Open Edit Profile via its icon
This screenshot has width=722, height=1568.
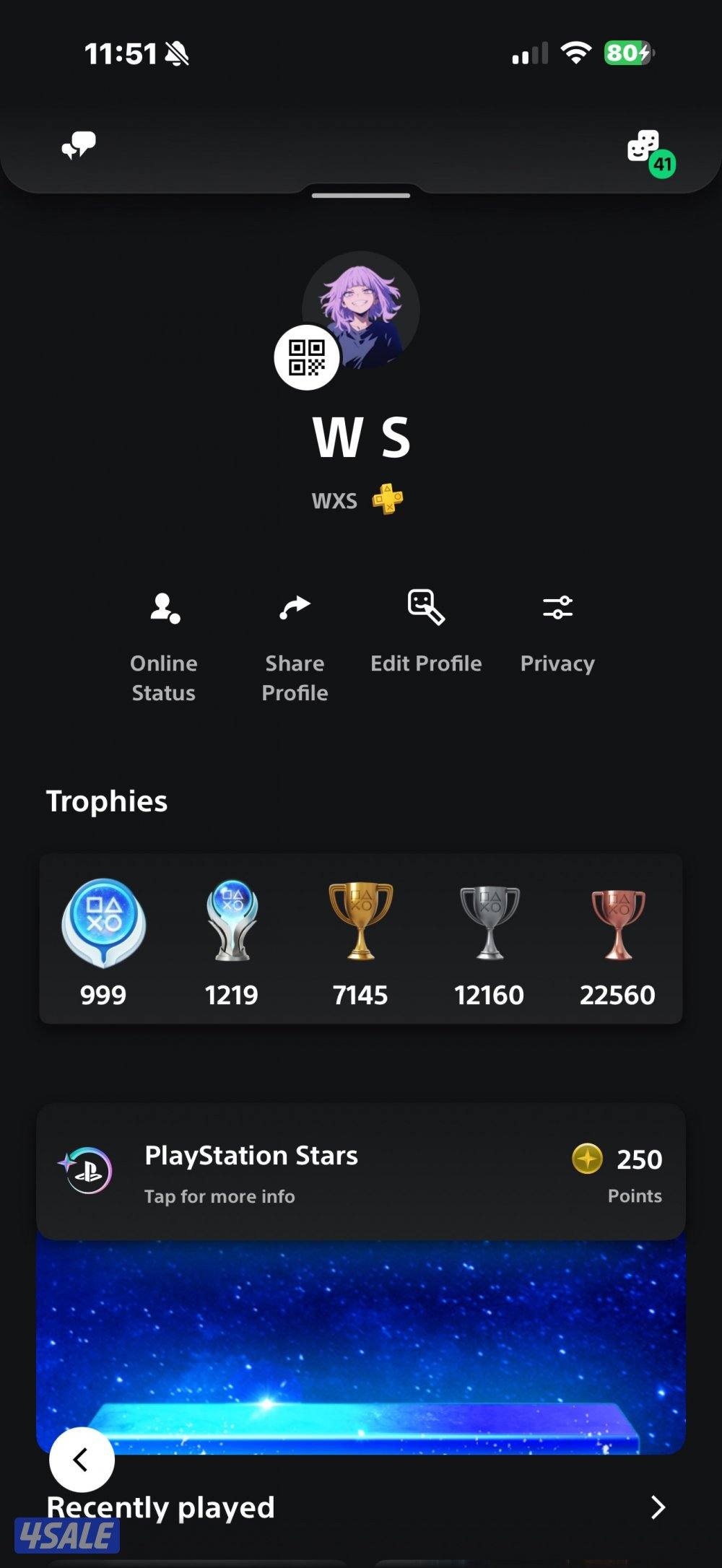tap(426, 609)
